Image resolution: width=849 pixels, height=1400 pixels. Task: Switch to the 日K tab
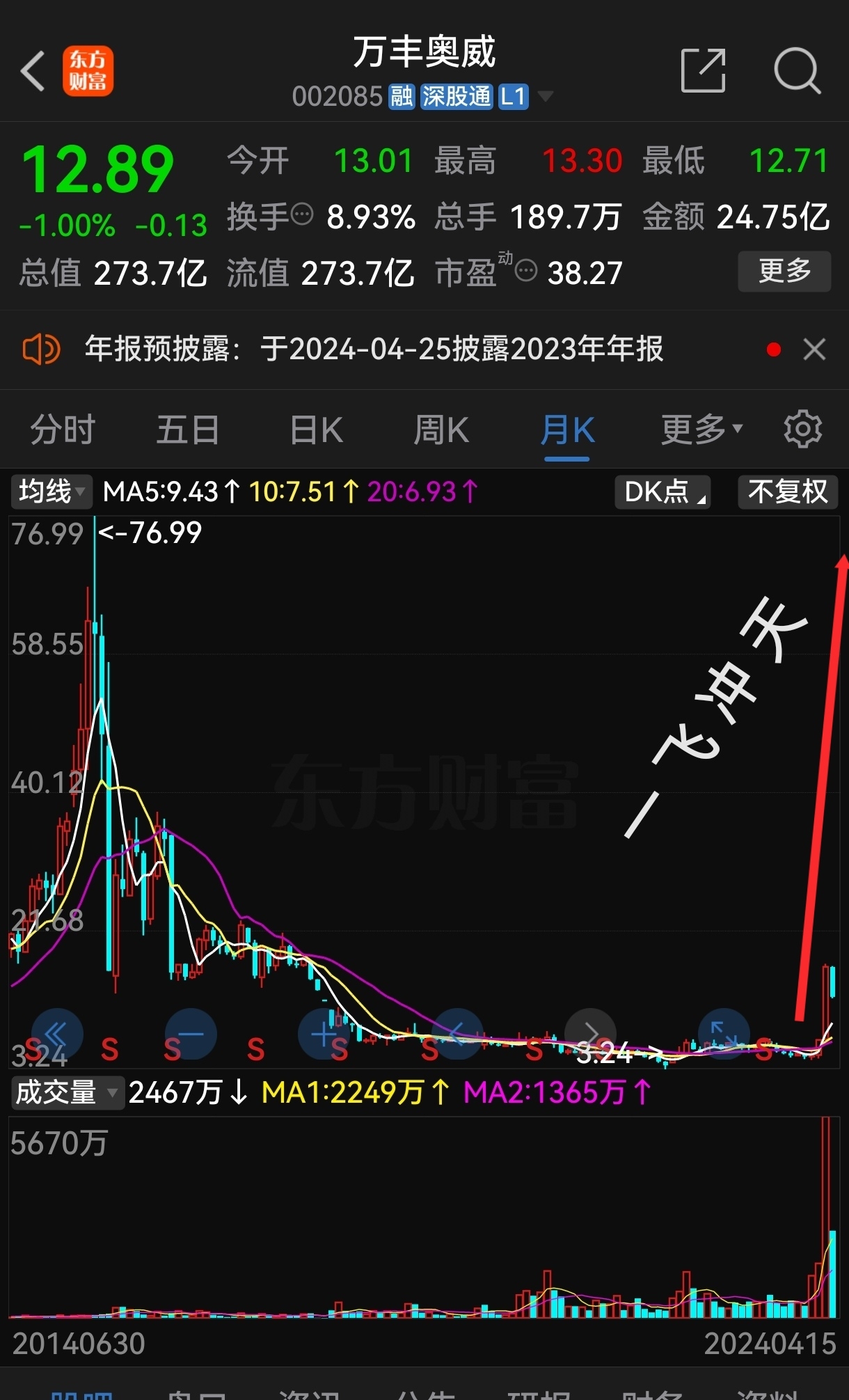click(x=317, y=430)
